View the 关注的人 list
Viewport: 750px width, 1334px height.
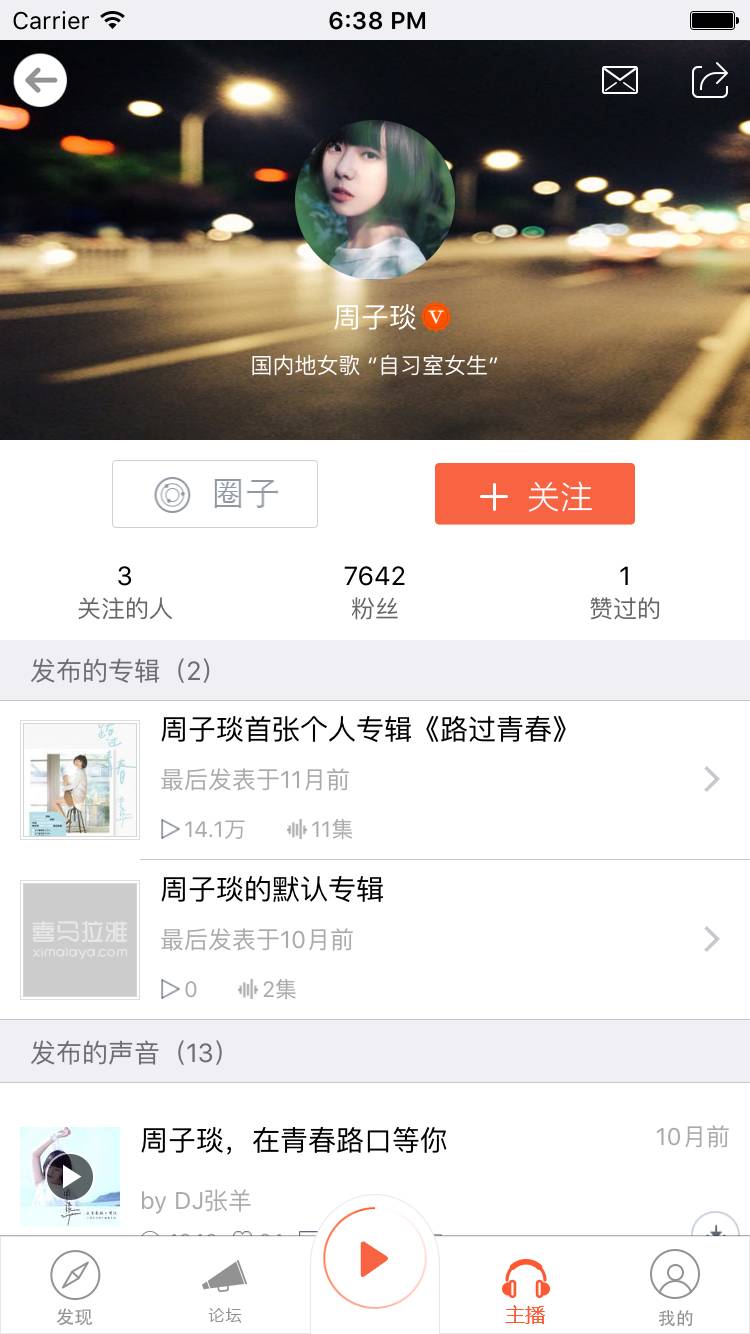125,592
